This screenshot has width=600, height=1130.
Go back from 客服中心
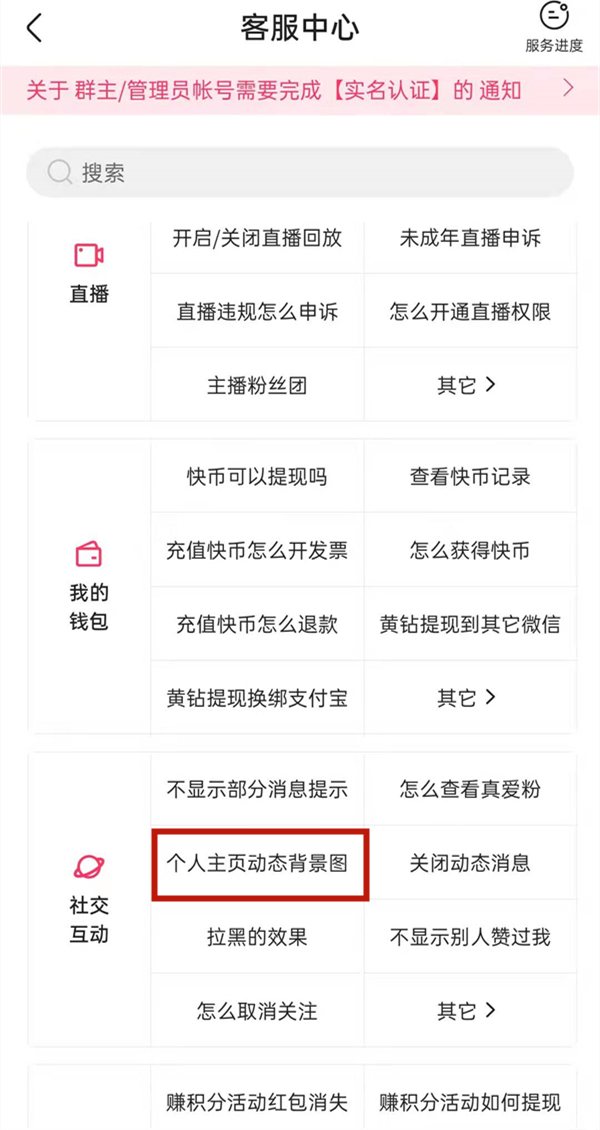click(35, 28)
